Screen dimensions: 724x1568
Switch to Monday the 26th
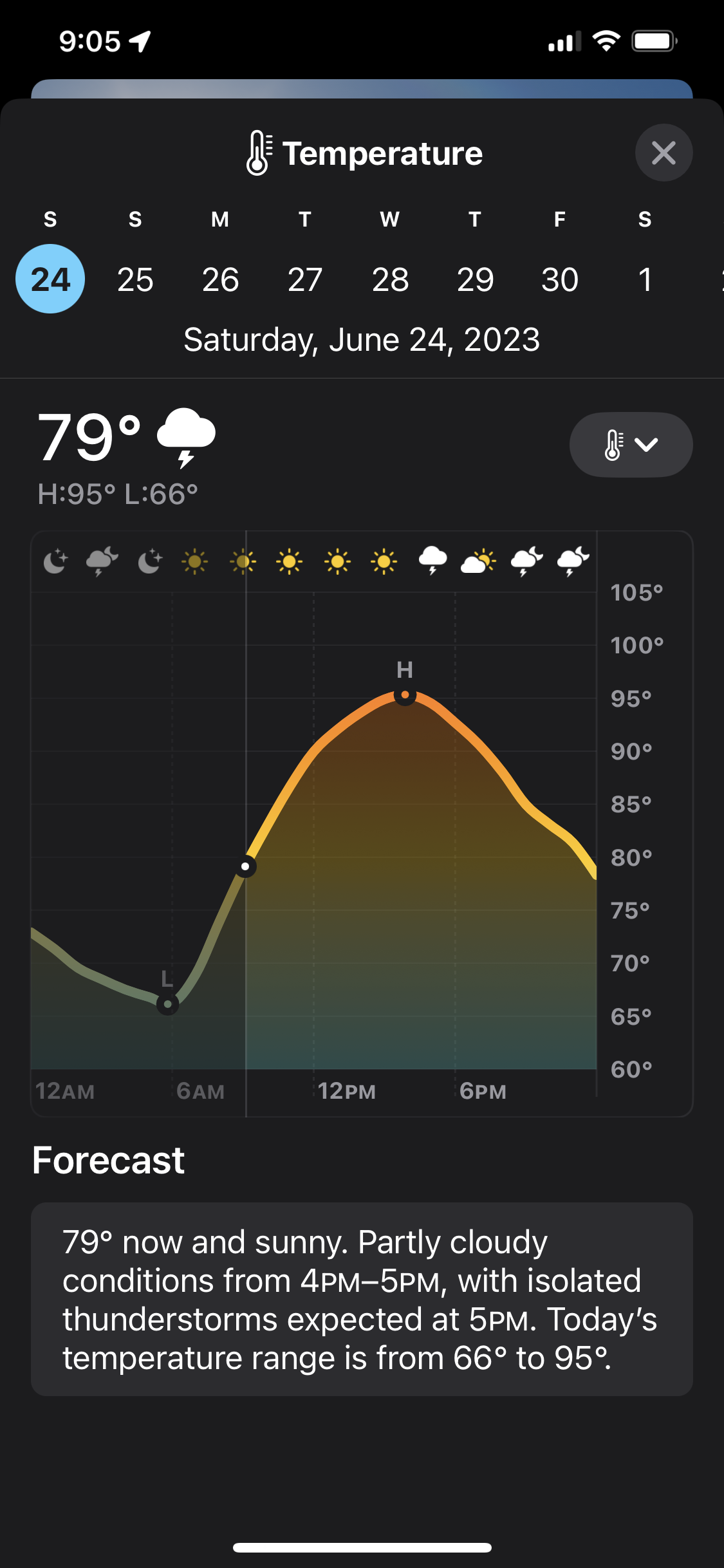[x=220, y=279]
